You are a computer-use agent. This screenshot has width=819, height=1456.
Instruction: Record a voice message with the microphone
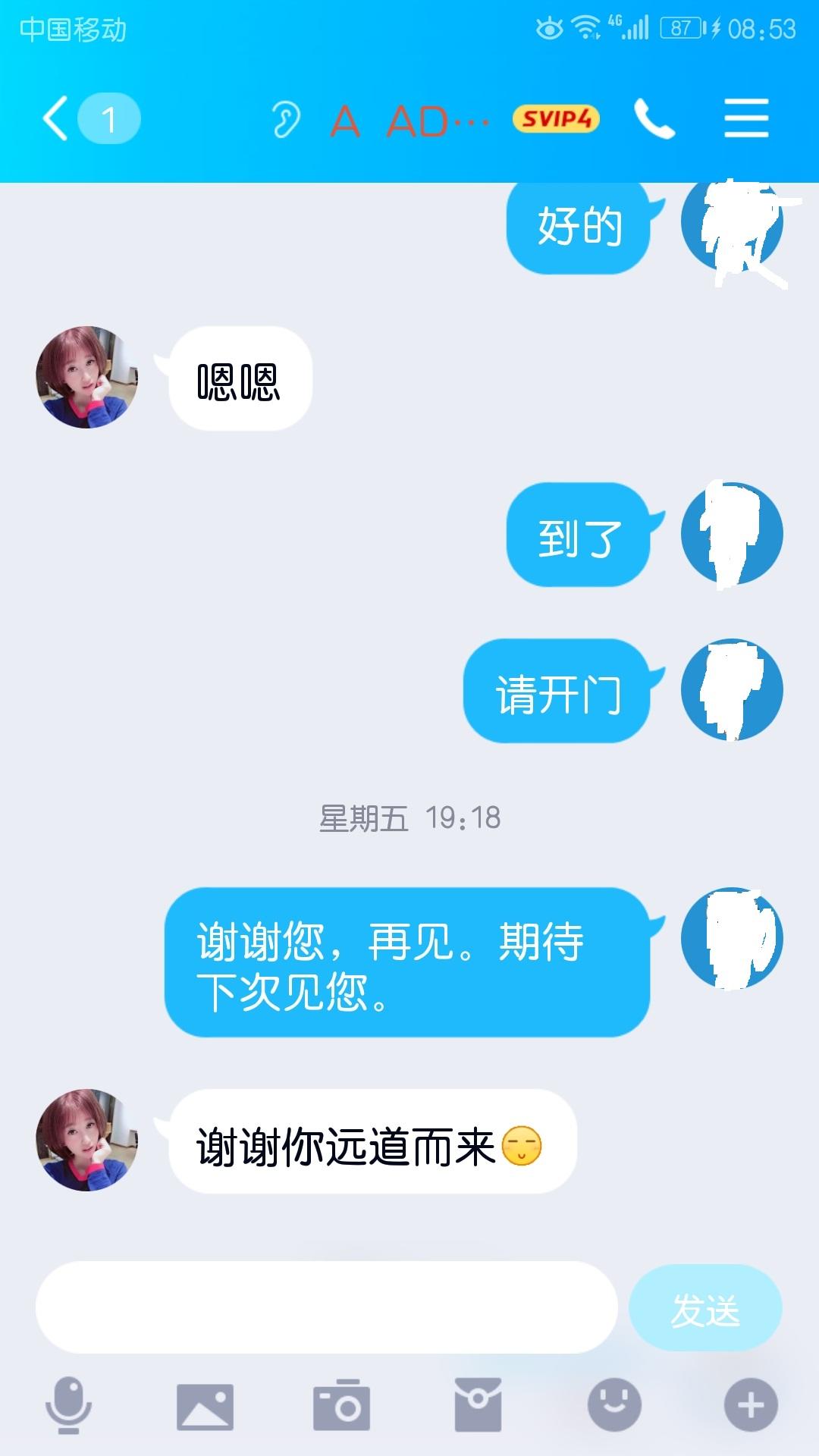click(68, 1406)
